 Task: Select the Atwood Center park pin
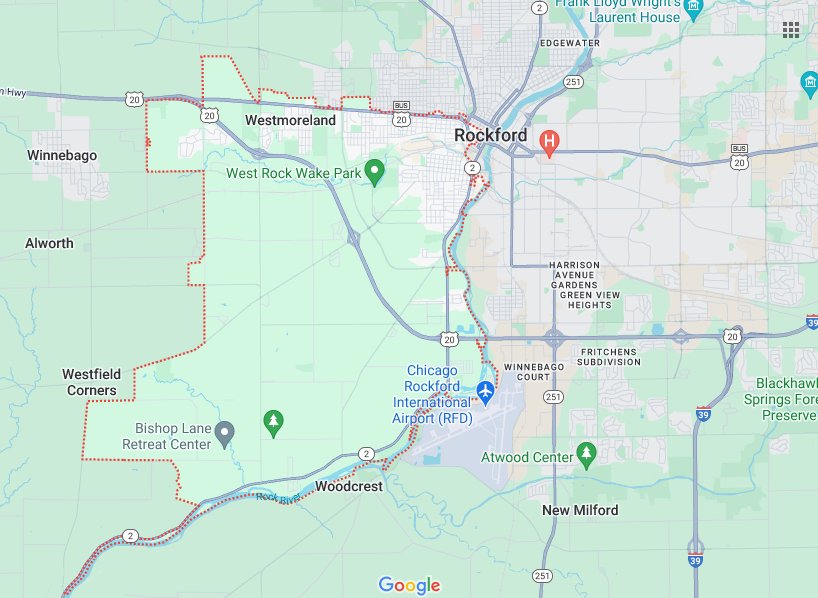586,456
